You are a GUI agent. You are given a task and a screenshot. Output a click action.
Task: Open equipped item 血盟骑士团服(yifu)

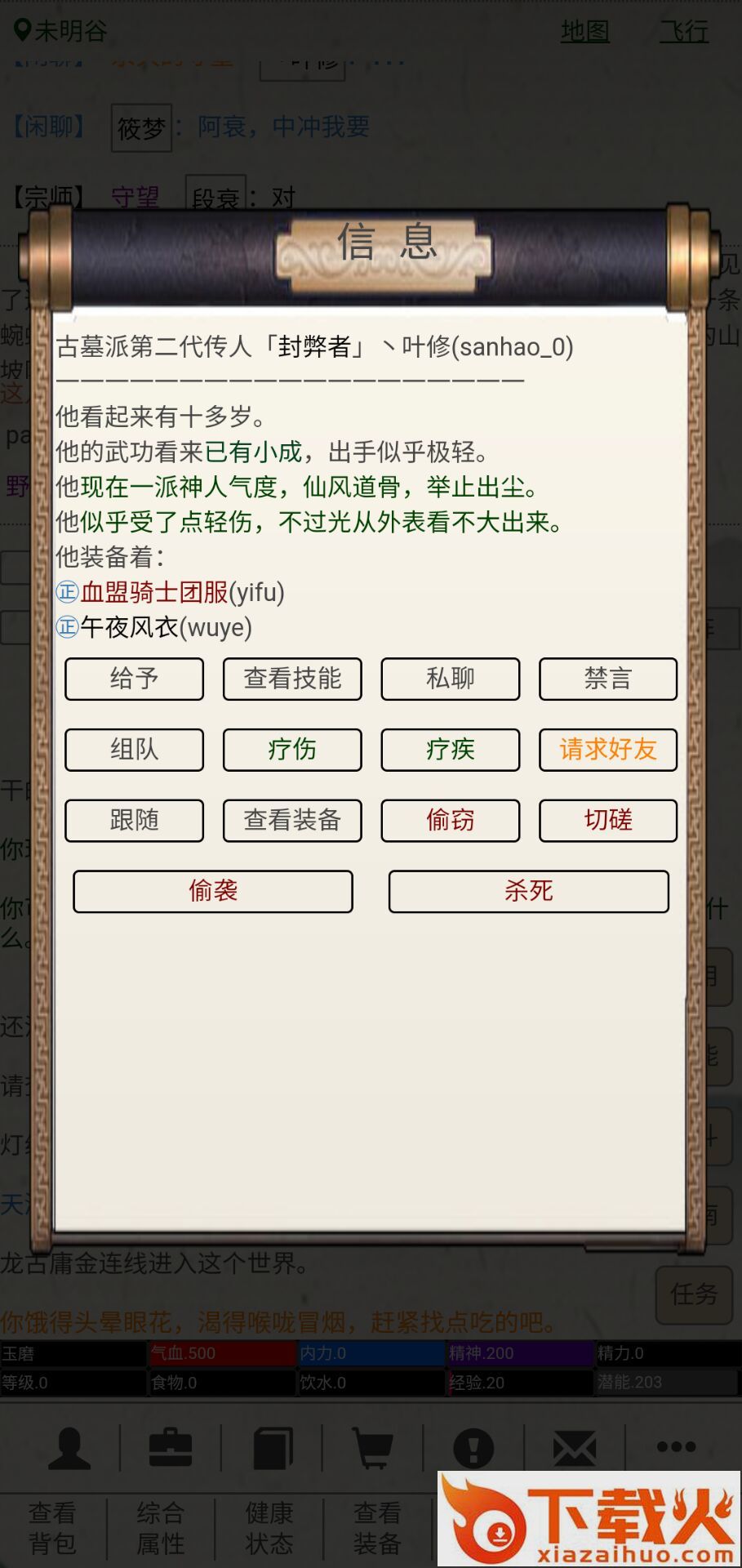[x=181, y=592]
